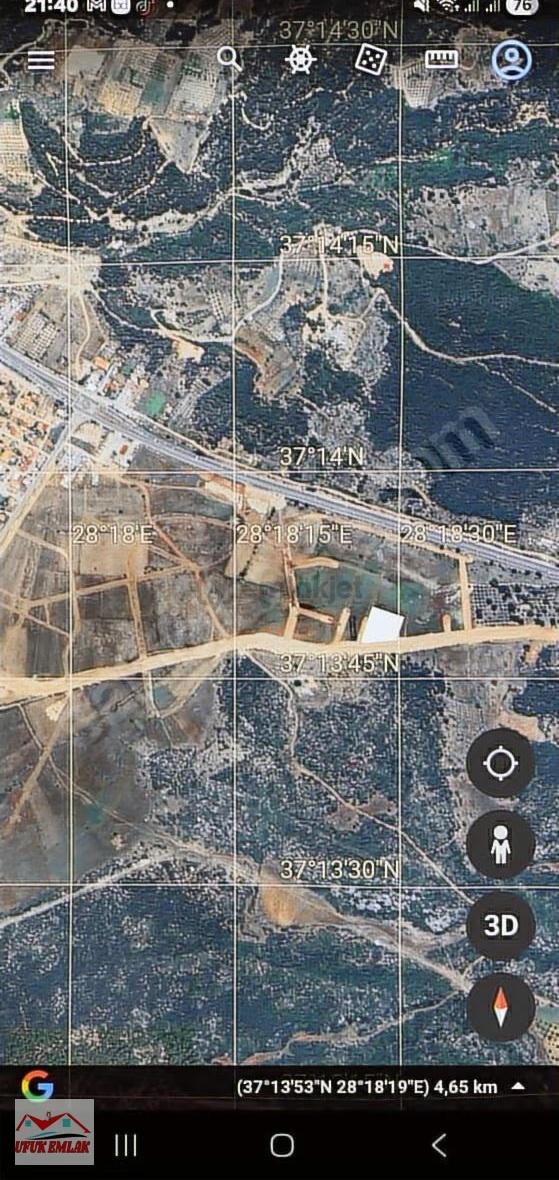Activate the Street View pegman
Image resolution: width=559 pixels, height=1180 pixels.
[500, 844]
